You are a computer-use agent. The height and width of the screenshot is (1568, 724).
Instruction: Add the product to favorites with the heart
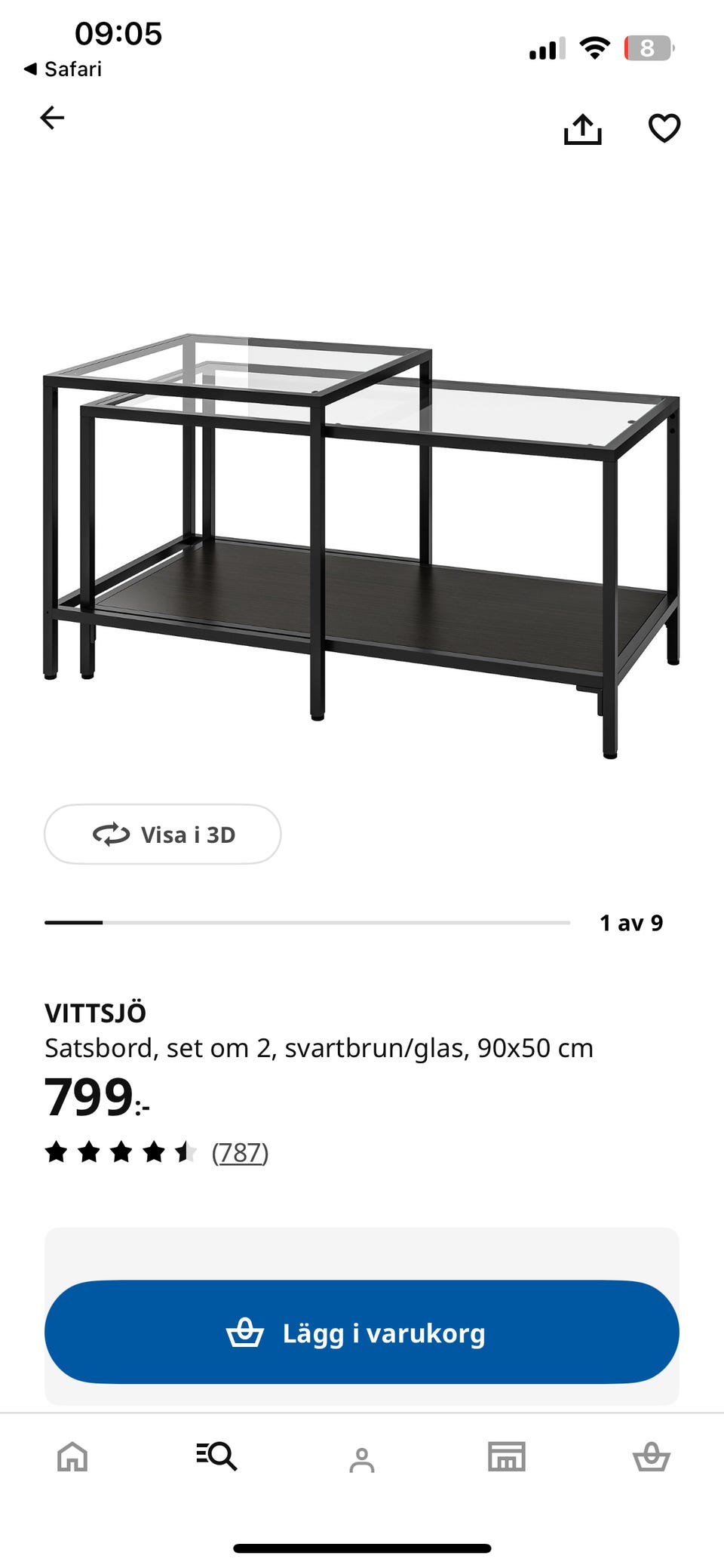pos(664,128)
